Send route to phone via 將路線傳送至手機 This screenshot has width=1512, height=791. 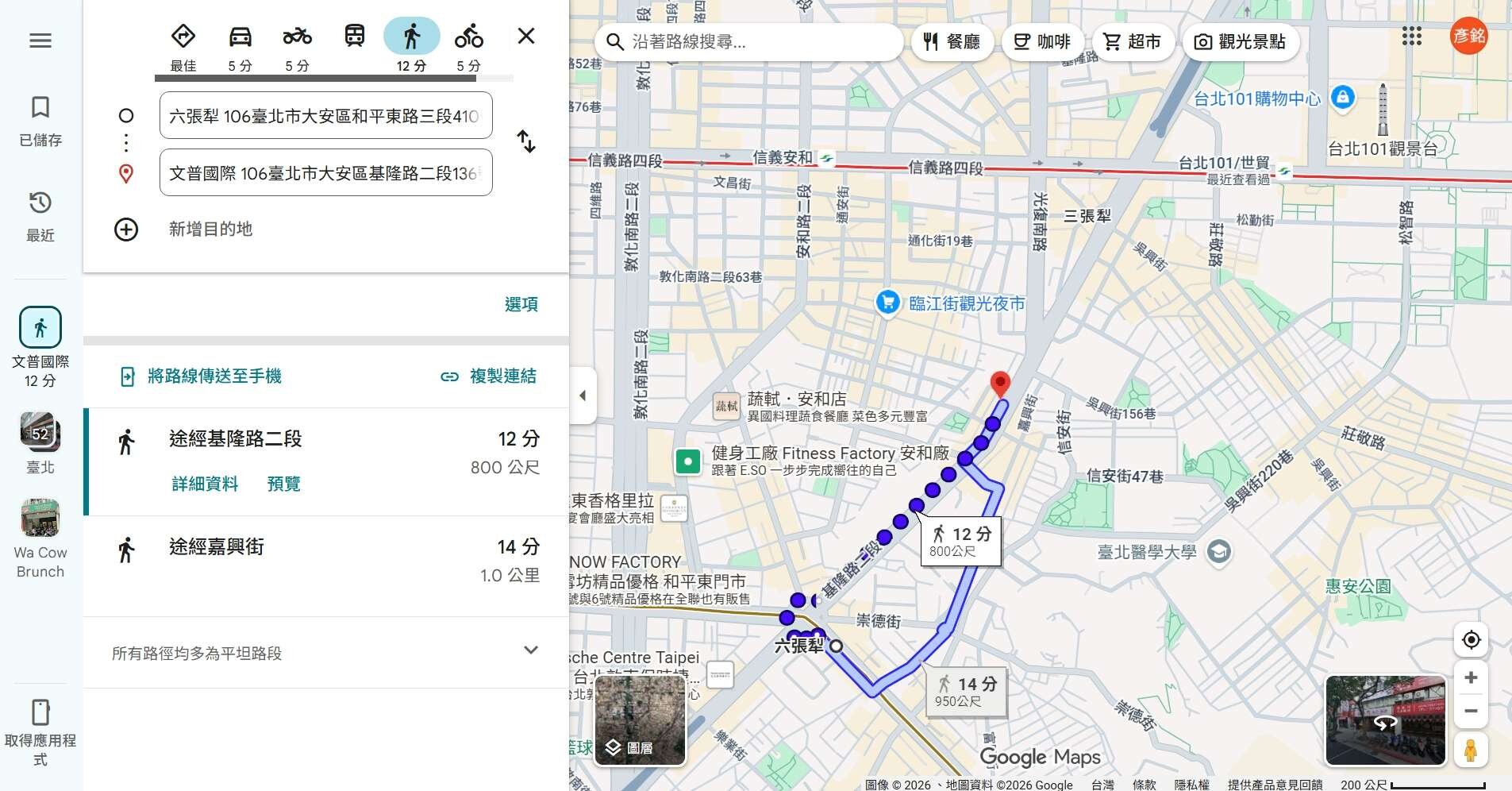[202, 376]
